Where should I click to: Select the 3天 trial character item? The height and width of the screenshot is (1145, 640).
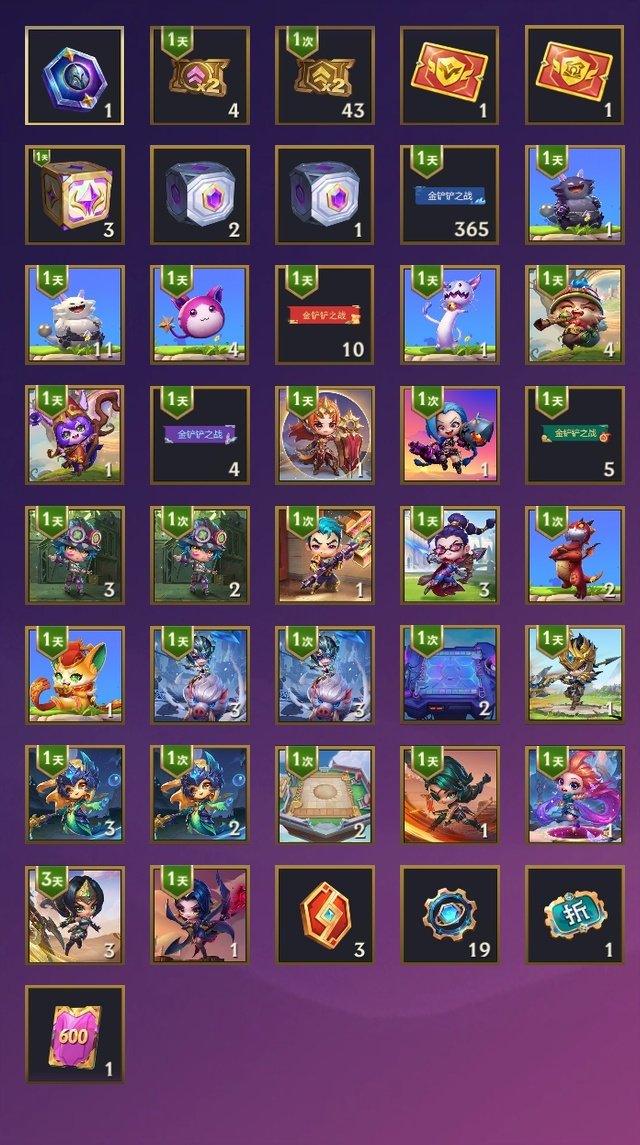pos(75,915)
